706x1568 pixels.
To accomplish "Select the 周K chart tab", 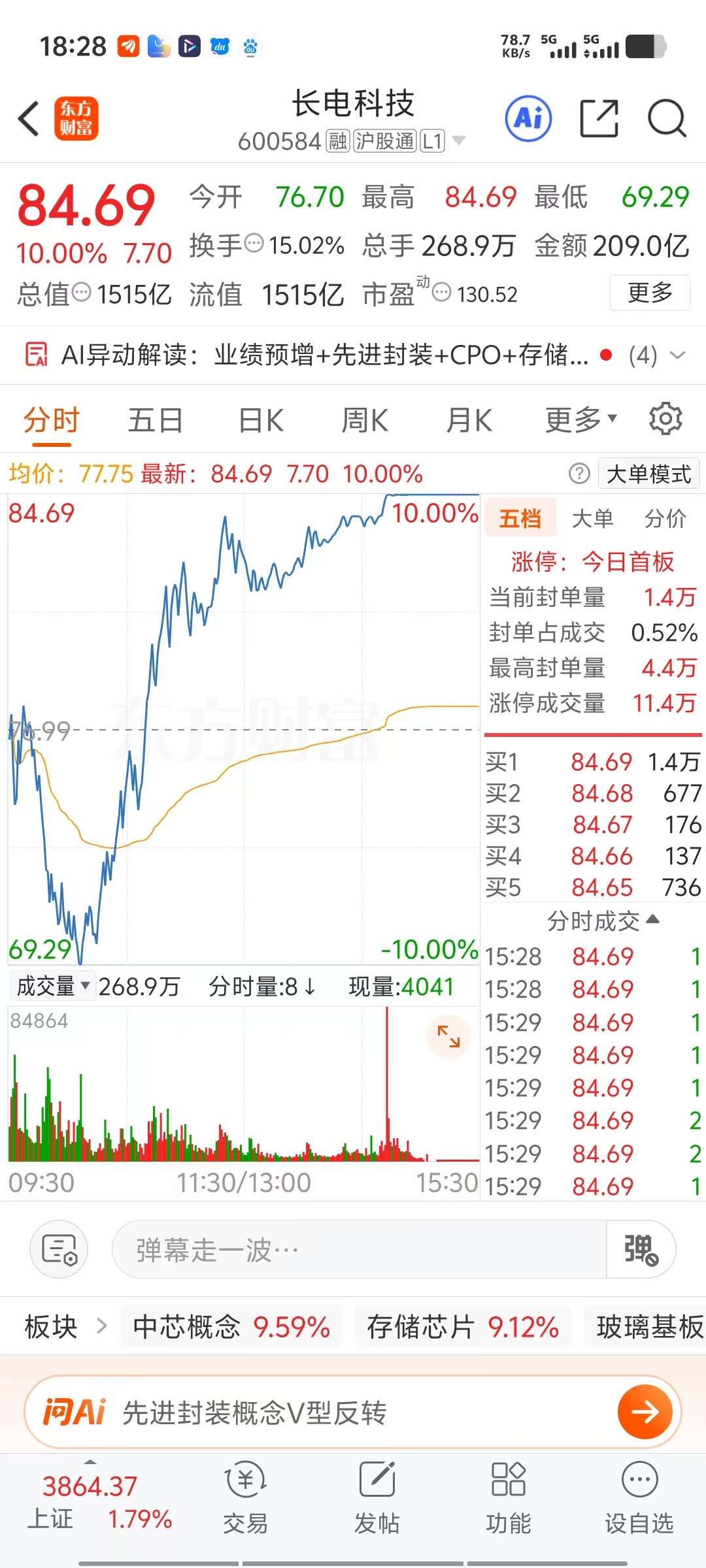I will tap(365, 420).
